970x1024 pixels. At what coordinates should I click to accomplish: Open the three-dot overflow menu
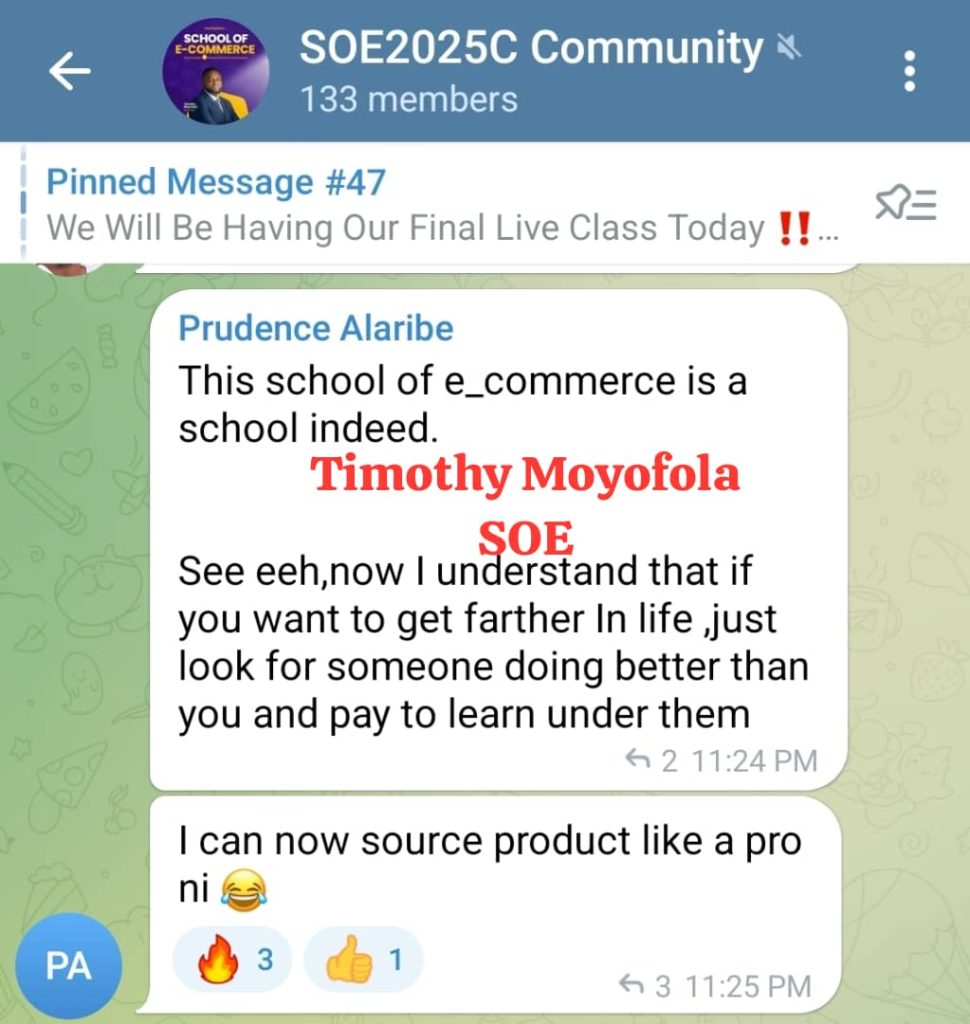pyautogui.click(x=908, y=71)
